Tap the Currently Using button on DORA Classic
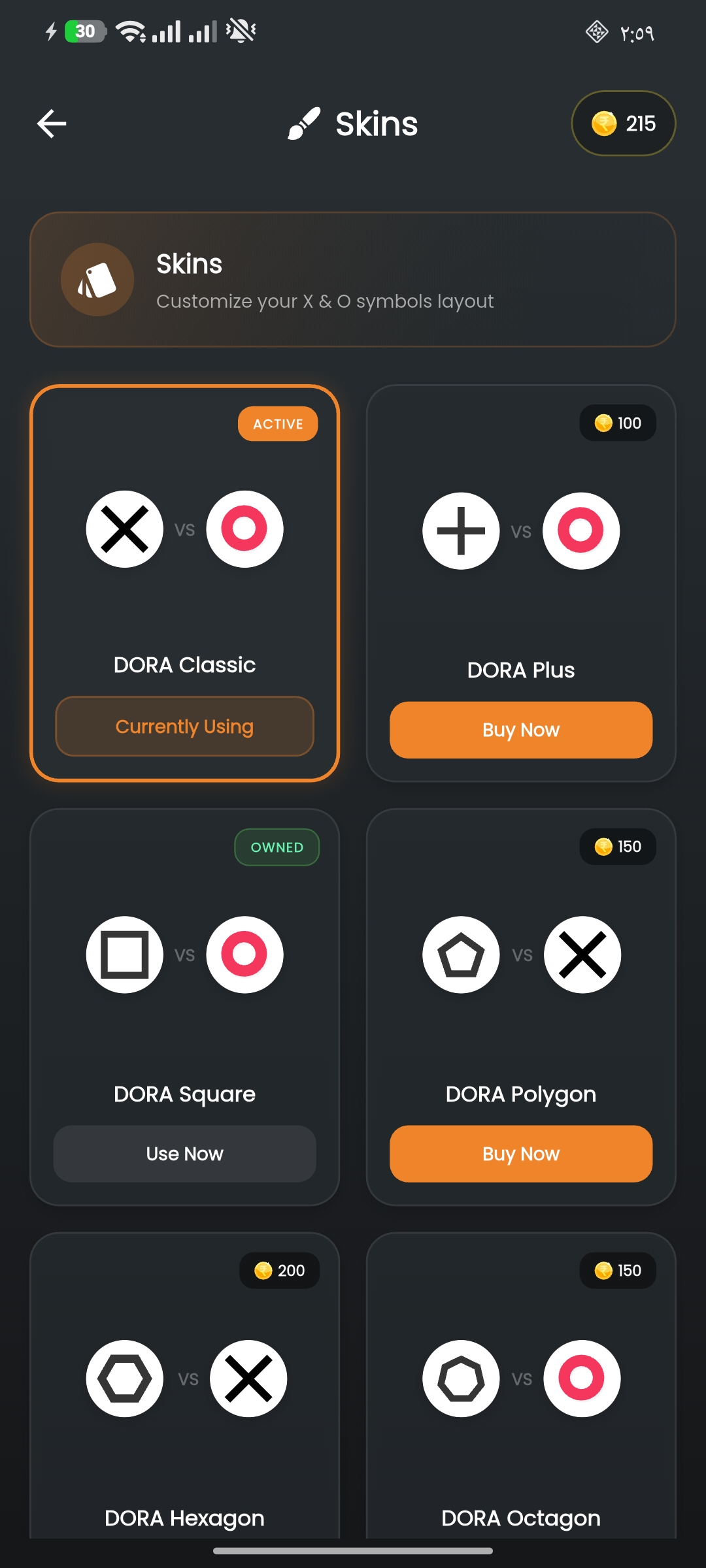Viewport: 706px width, 1568px height. click(x=184, y=727)
